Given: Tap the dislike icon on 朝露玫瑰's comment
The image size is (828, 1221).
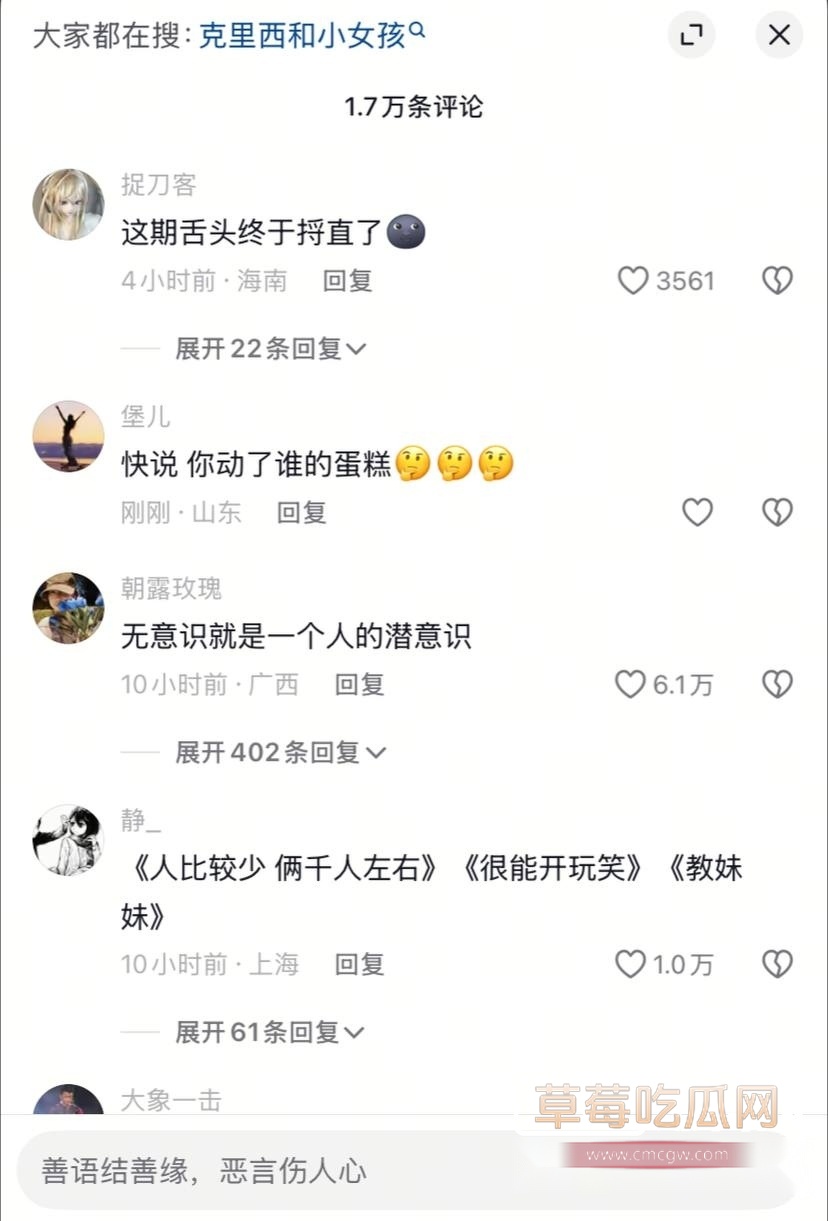Looking at the screenshot, I should click(777, 685).
